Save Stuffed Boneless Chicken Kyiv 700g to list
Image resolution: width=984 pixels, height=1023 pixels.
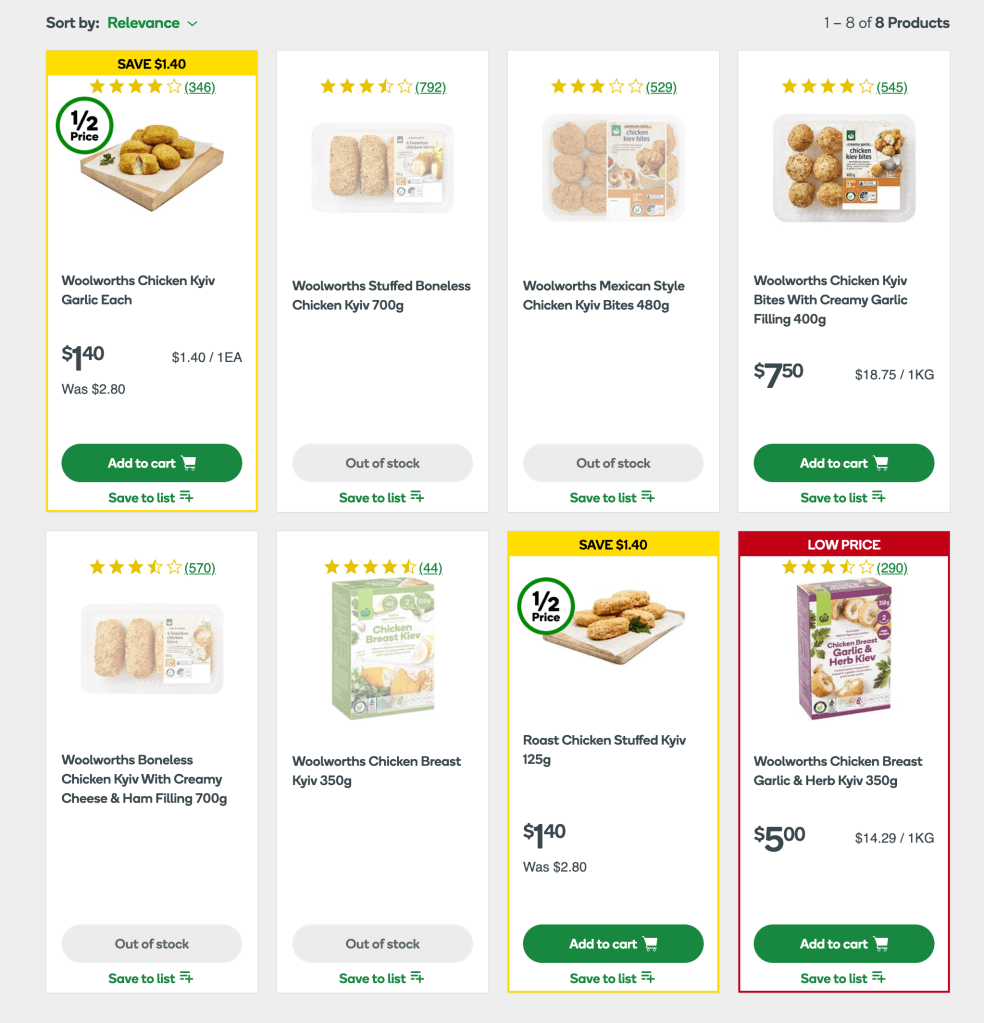pos(382,497)
